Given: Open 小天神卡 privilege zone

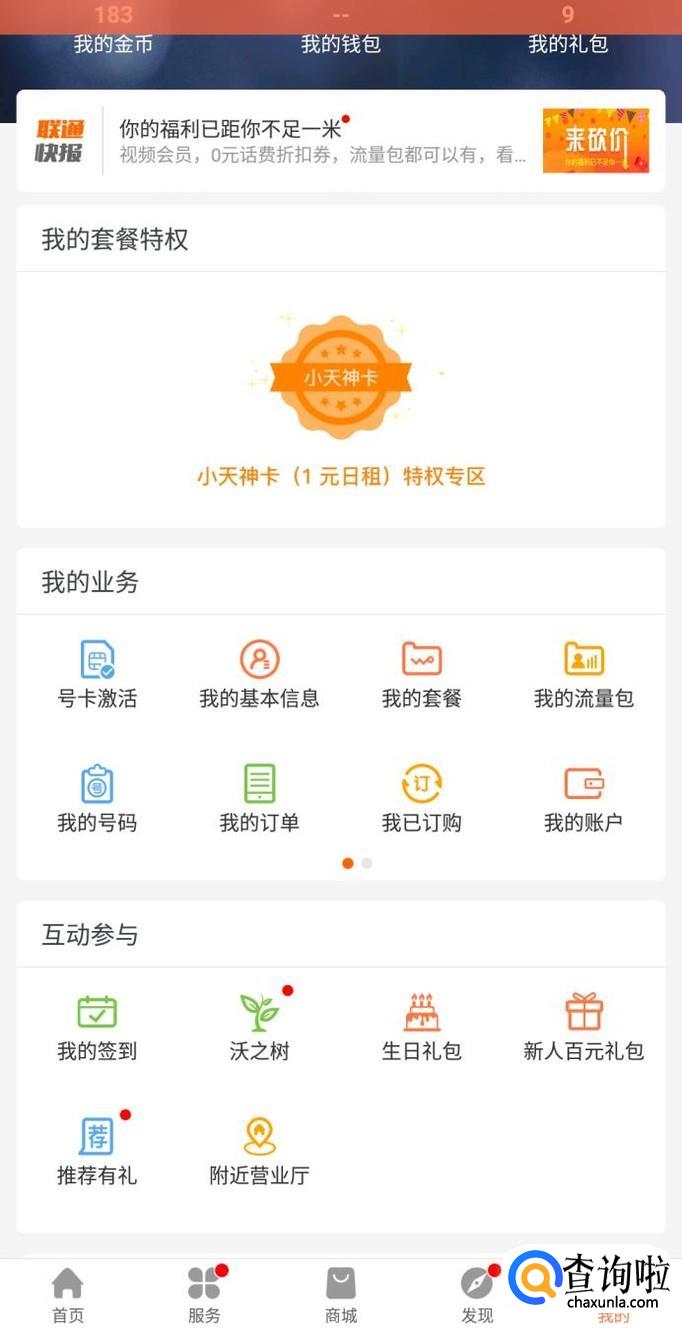Looking at the screenshot, I should 341,400.
